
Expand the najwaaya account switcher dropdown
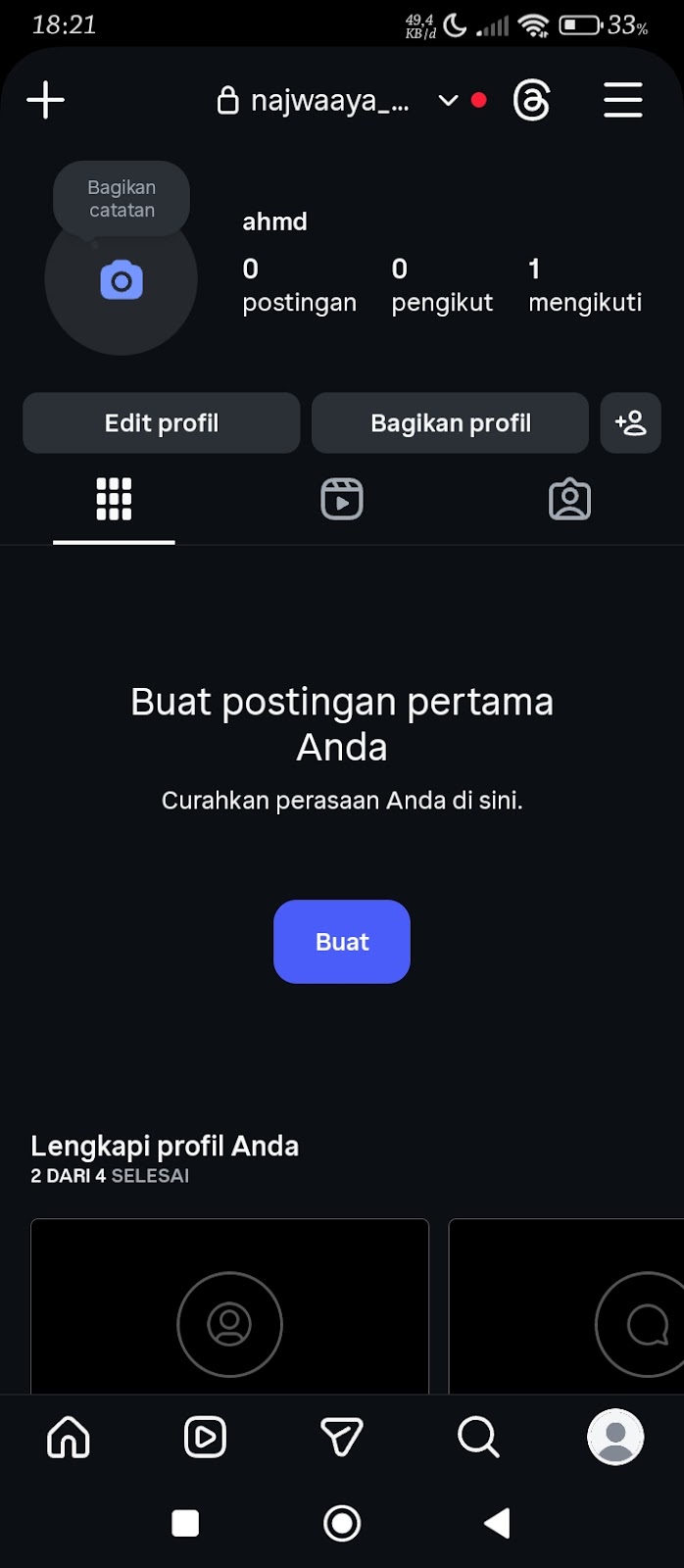(x=448, y=100)
